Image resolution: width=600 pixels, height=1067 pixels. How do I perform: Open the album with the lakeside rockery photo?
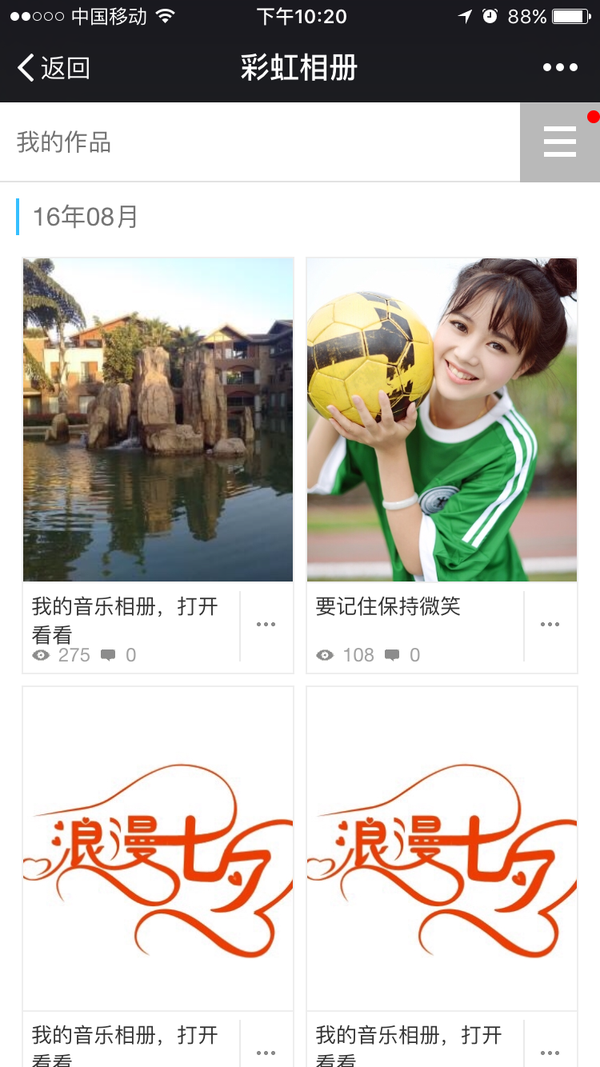click(x=158, y=420)
